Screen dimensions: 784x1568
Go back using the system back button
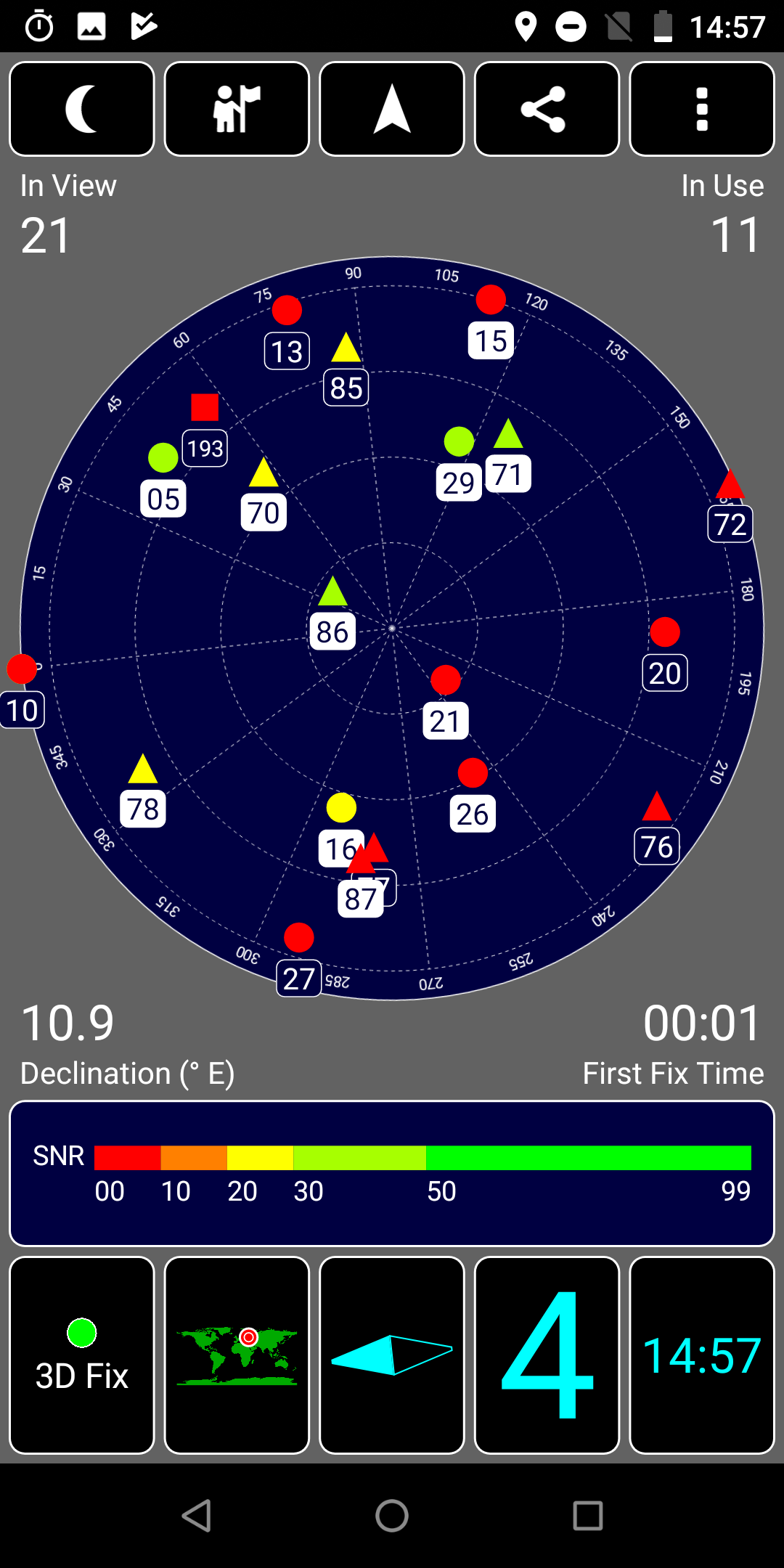coord(196,1516)
